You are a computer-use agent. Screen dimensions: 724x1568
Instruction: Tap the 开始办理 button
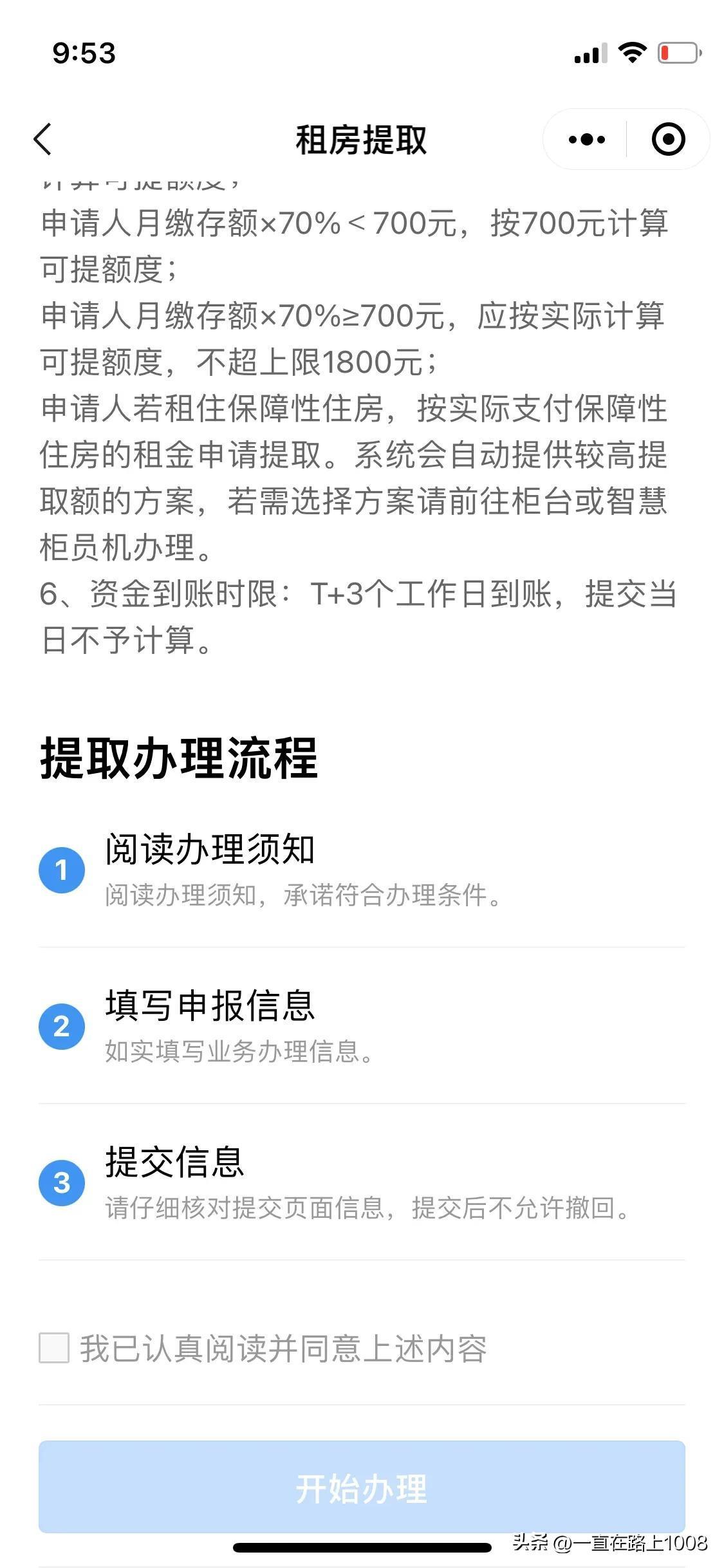click(x=362, y=1487)
